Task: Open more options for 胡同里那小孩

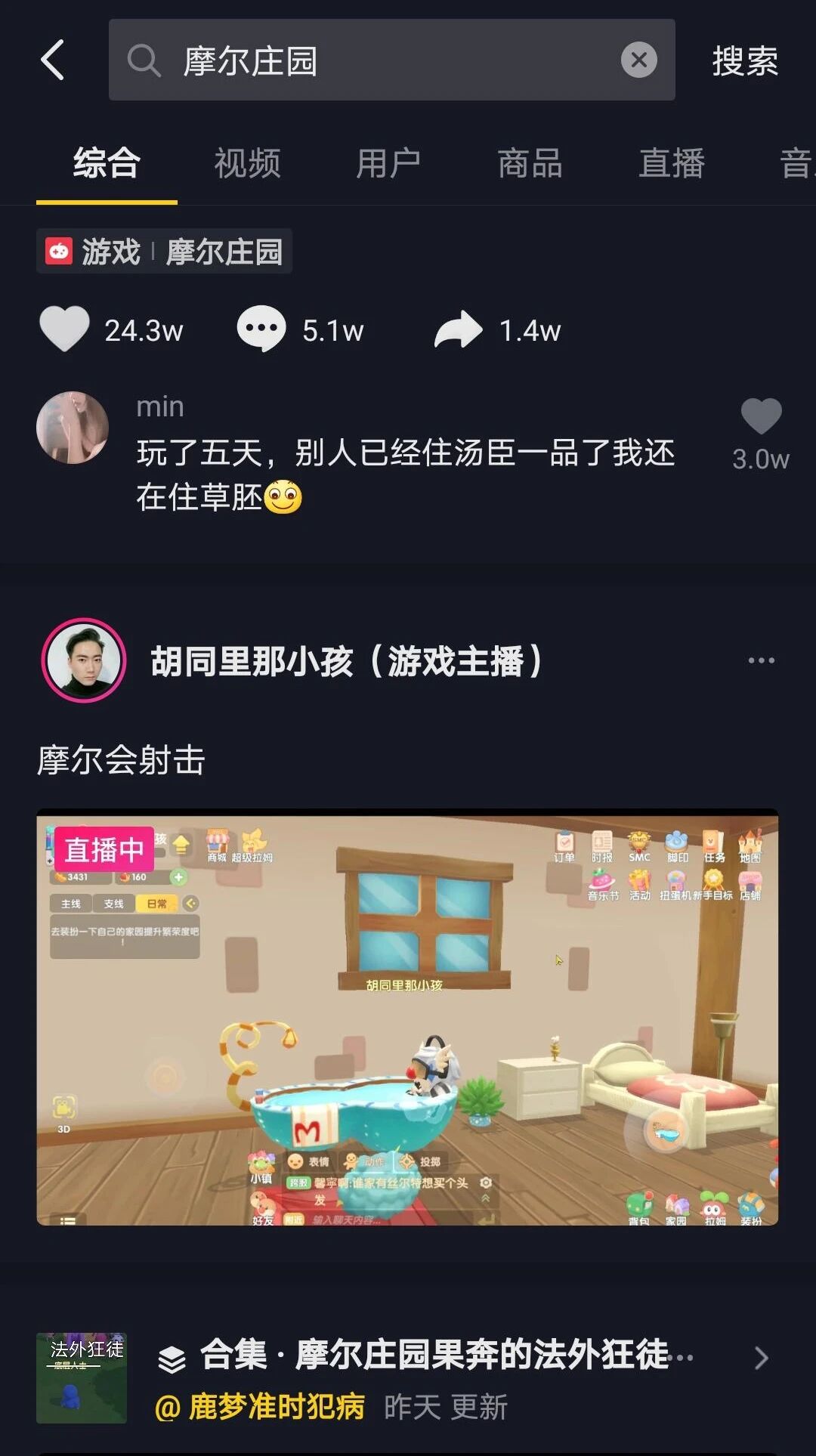Action: [x=759, y=660]
